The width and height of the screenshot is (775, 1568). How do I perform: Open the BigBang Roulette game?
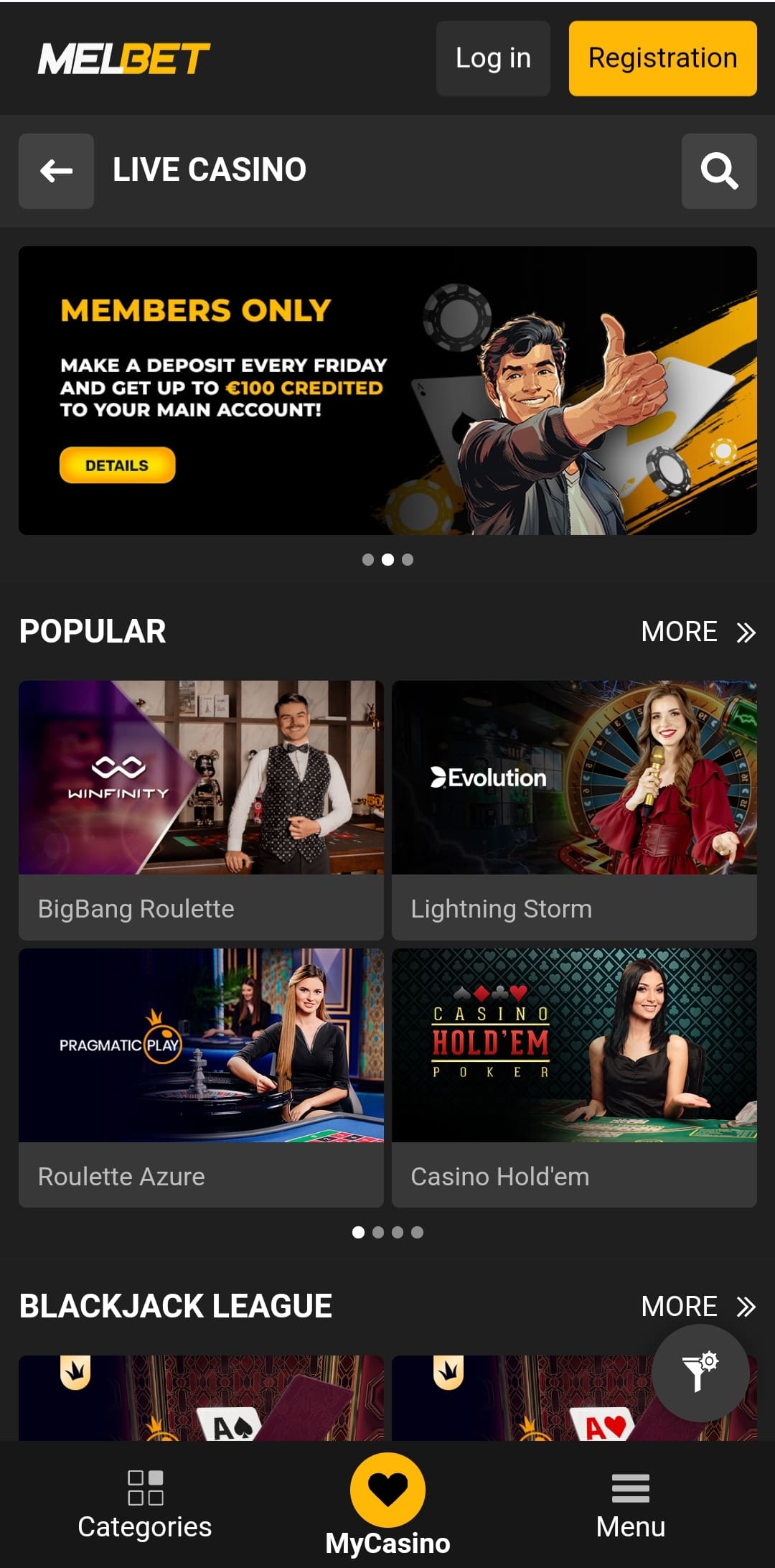[201, 809]
